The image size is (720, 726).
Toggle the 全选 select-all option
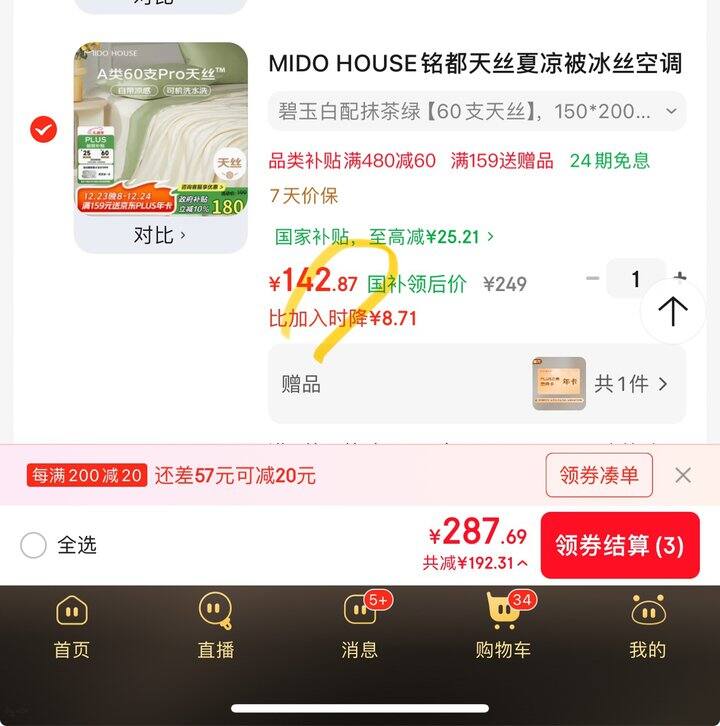[34, 545]
